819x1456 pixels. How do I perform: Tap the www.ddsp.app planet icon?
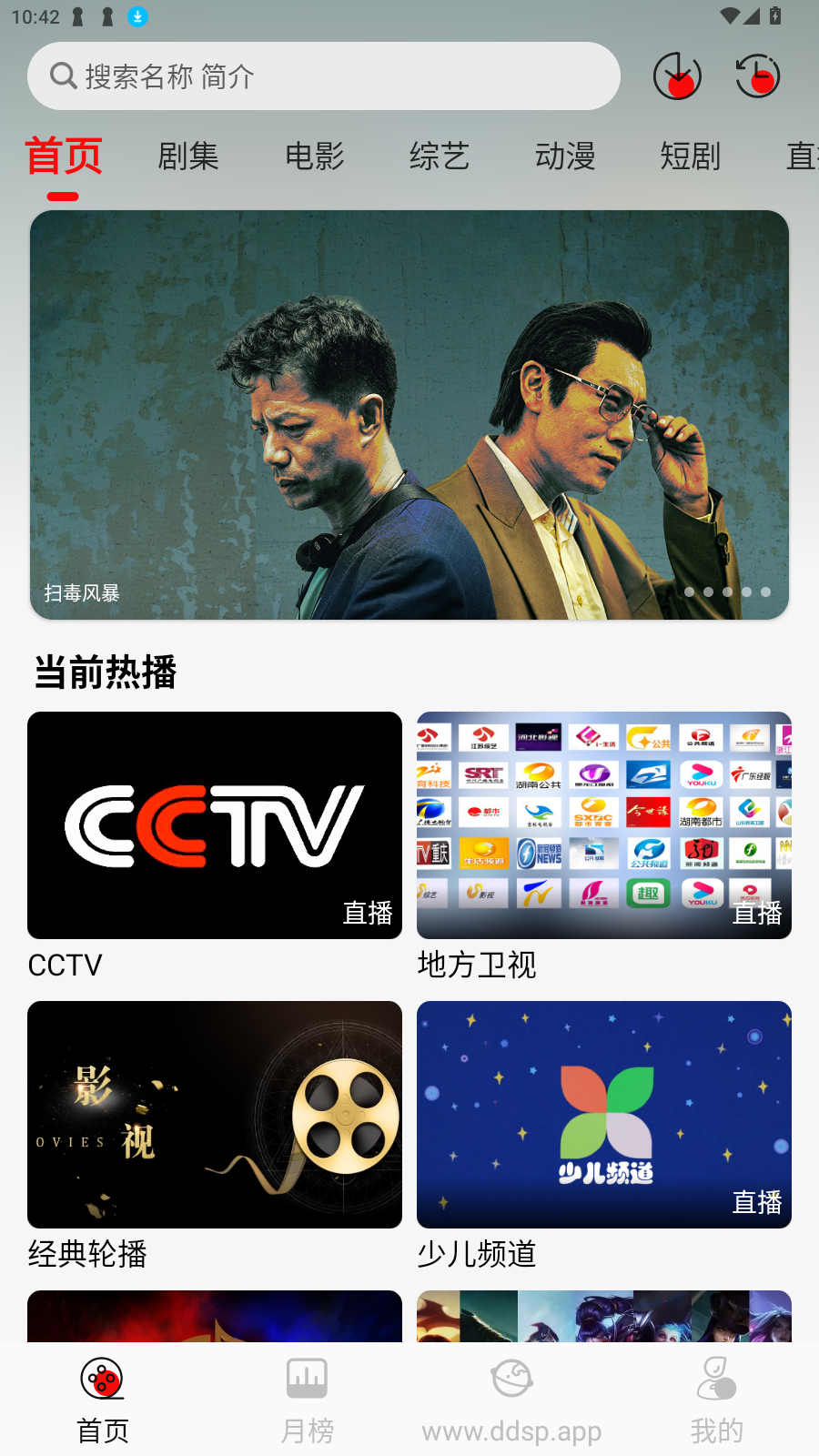coord(512,1377)
